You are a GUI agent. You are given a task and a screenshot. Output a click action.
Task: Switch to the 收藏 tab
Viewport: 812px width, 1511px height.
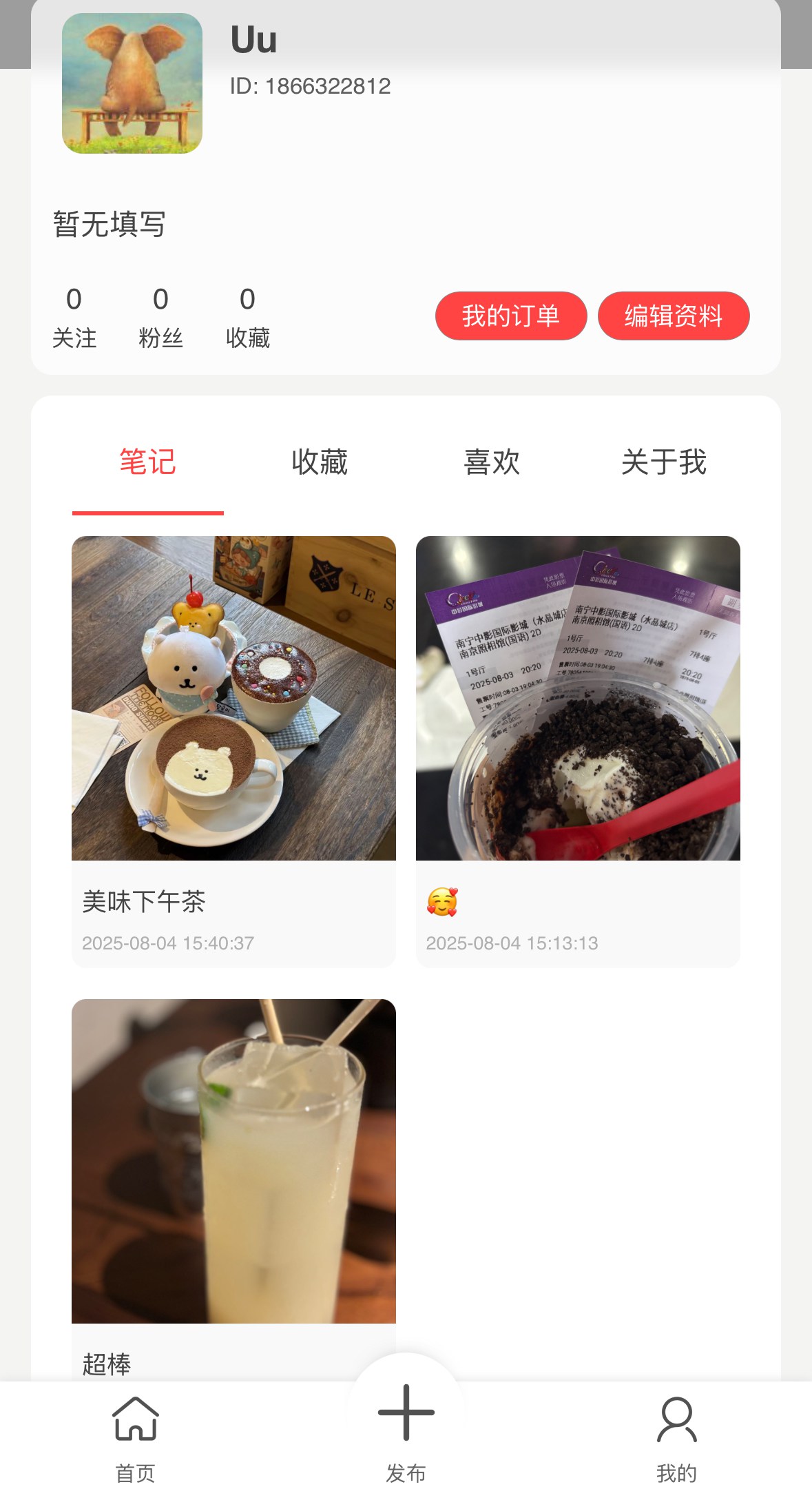pyautogui.click(x=320, y=462)
